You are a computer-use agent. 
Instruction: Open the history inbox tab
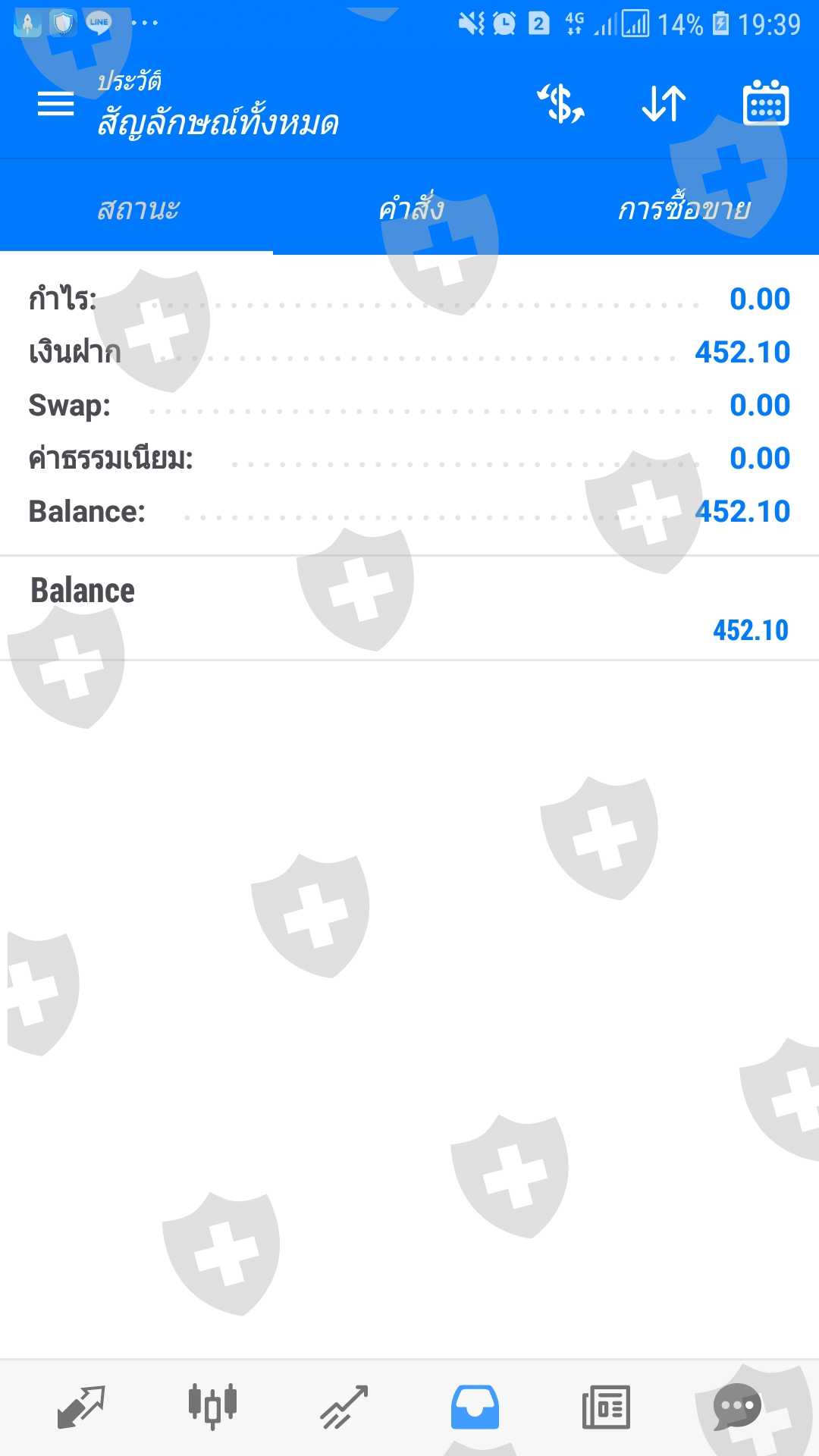[475, 1407]
